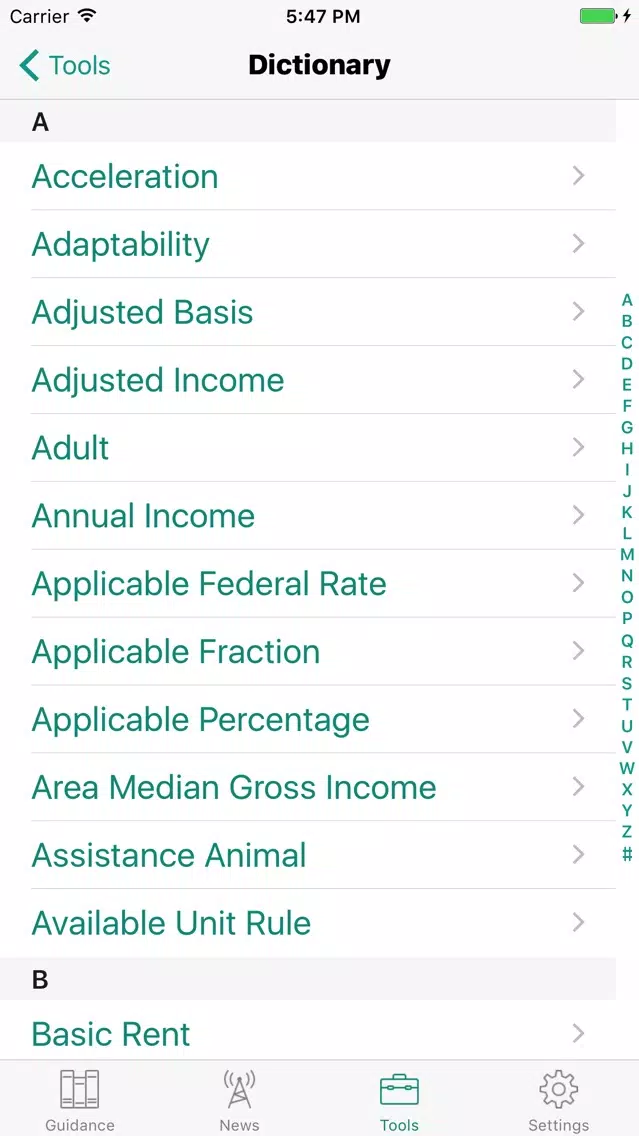Jump to letter S in the index

627,683
